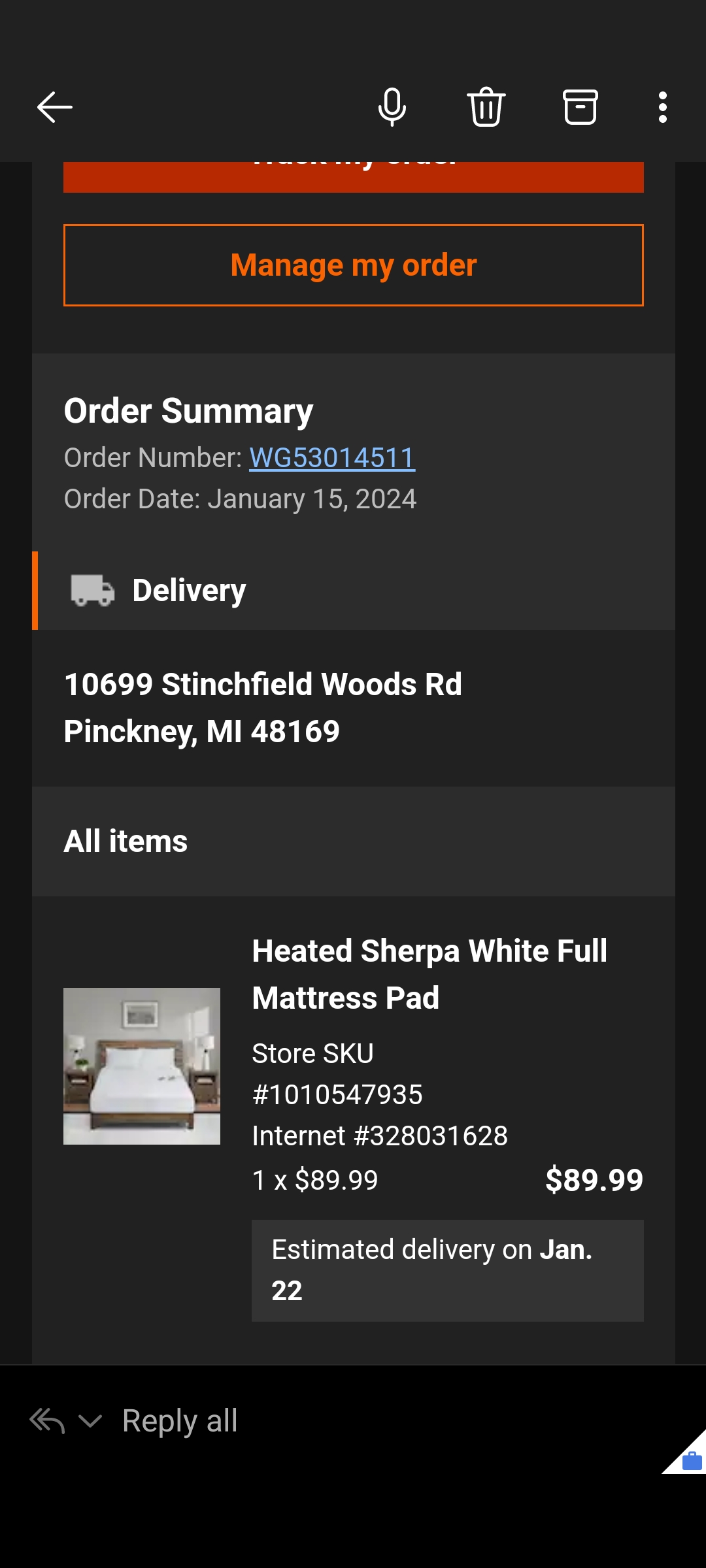The image size is (706, 1568).
Task: Archive this email
Action: (x=580, y=107)
